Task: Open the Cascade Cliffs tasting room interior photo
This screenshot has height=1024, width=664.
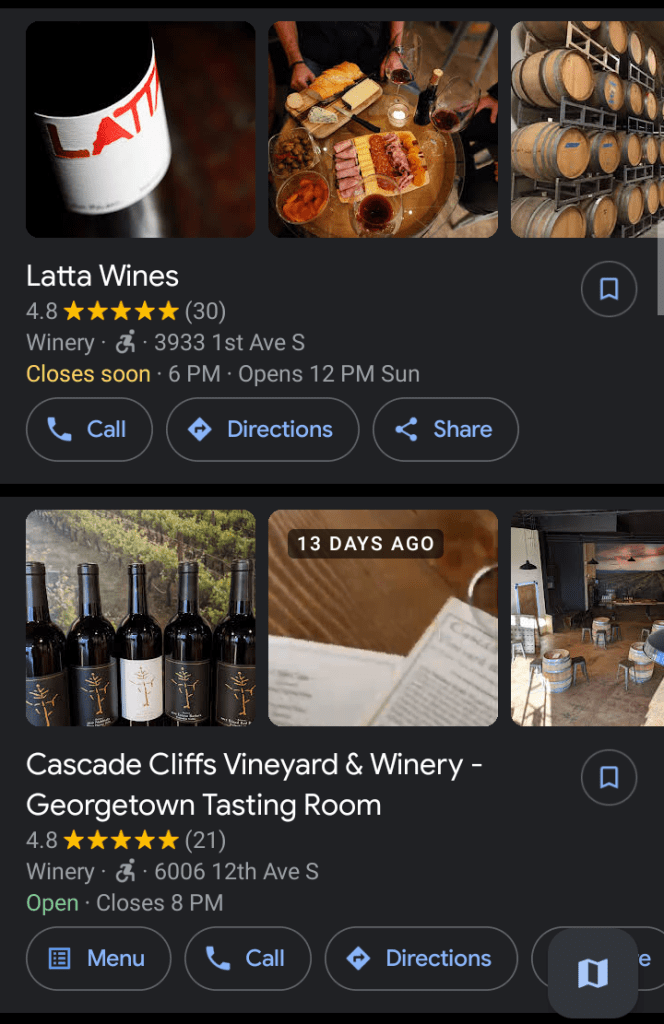Action: [x=585, y=617]
